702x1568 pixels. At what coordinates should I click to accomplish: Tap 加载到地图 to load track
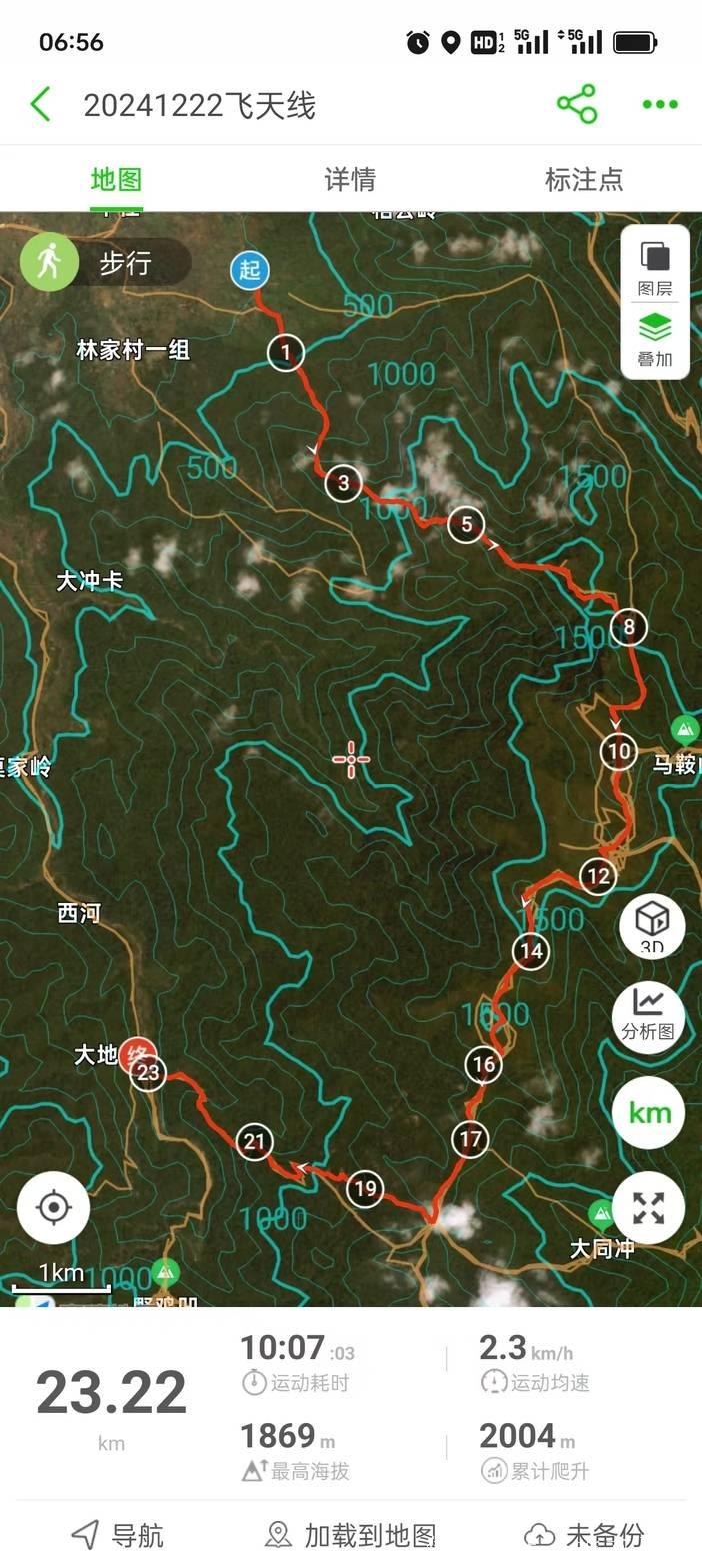click(x=350, y=1535)
